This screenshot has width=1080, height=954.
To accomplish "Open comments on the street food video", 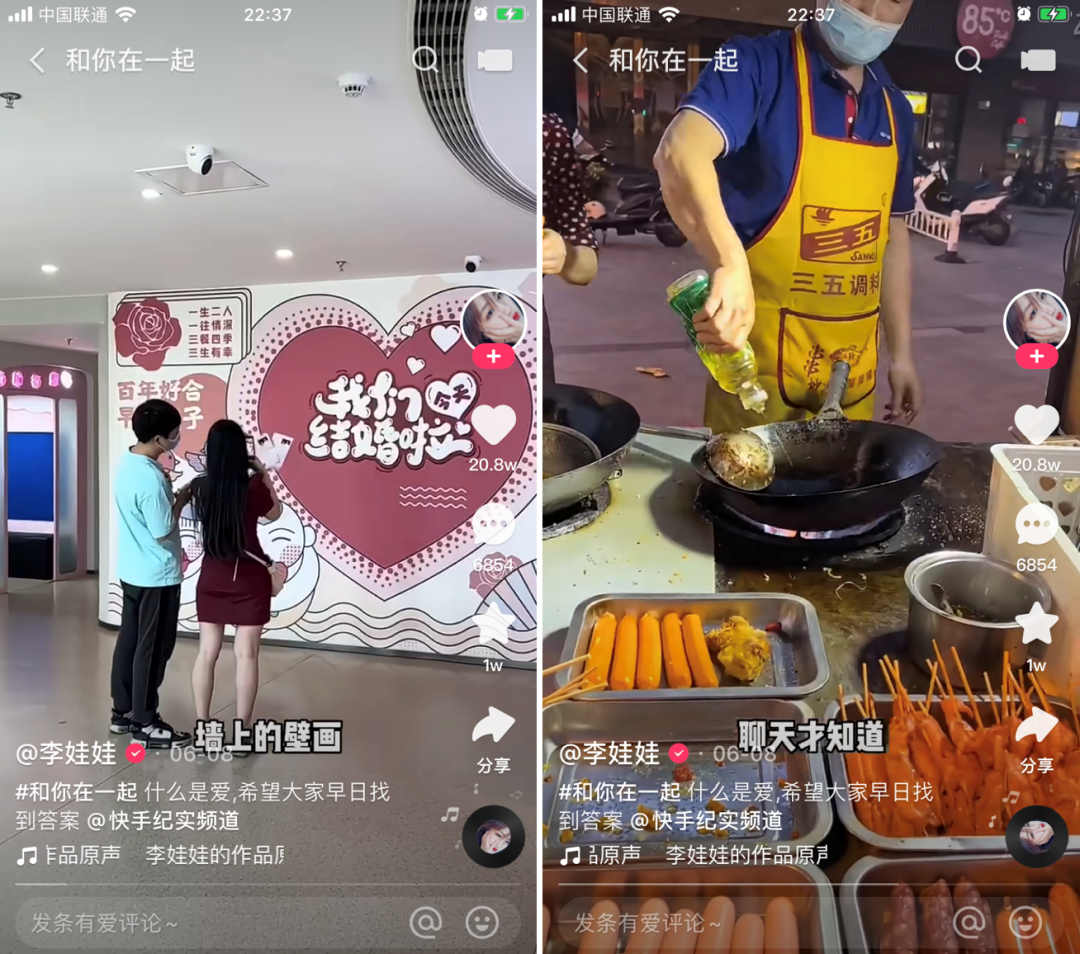I will click(1037, 525).
